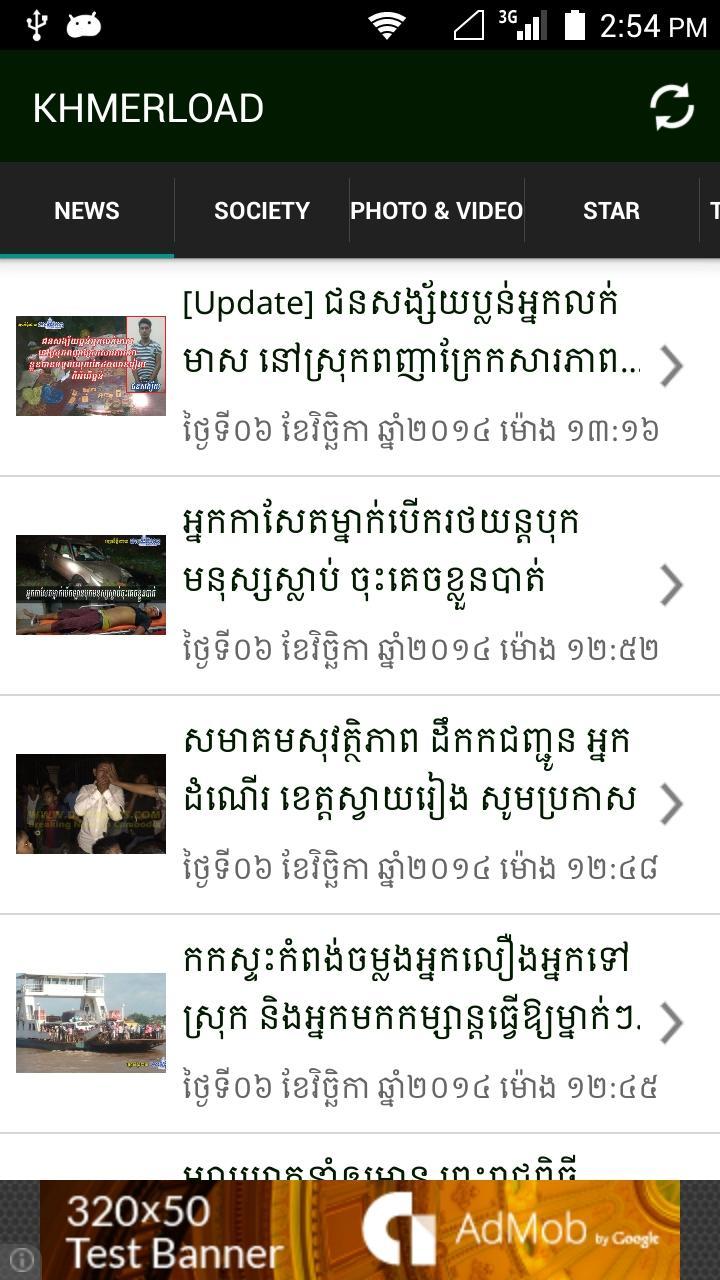Read the car accident article from 12:52

tap(360, 585)
